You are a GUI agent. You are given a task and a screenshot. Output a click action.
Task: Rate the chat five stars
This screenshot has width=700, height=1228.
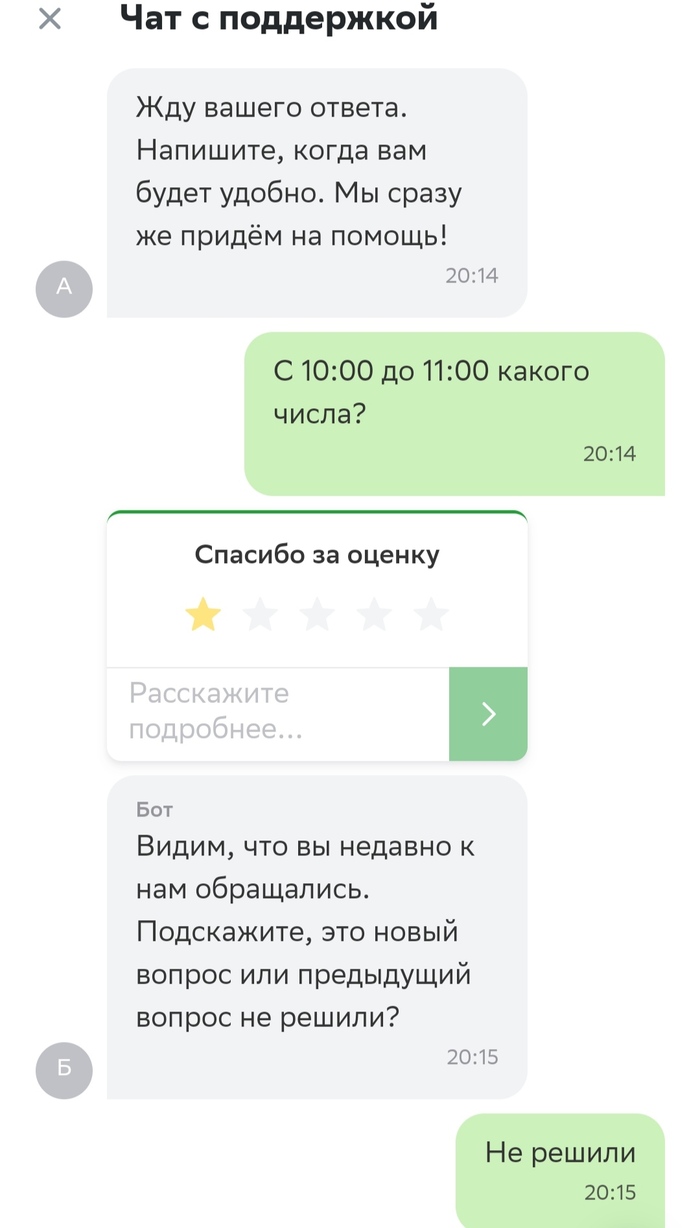431,615
